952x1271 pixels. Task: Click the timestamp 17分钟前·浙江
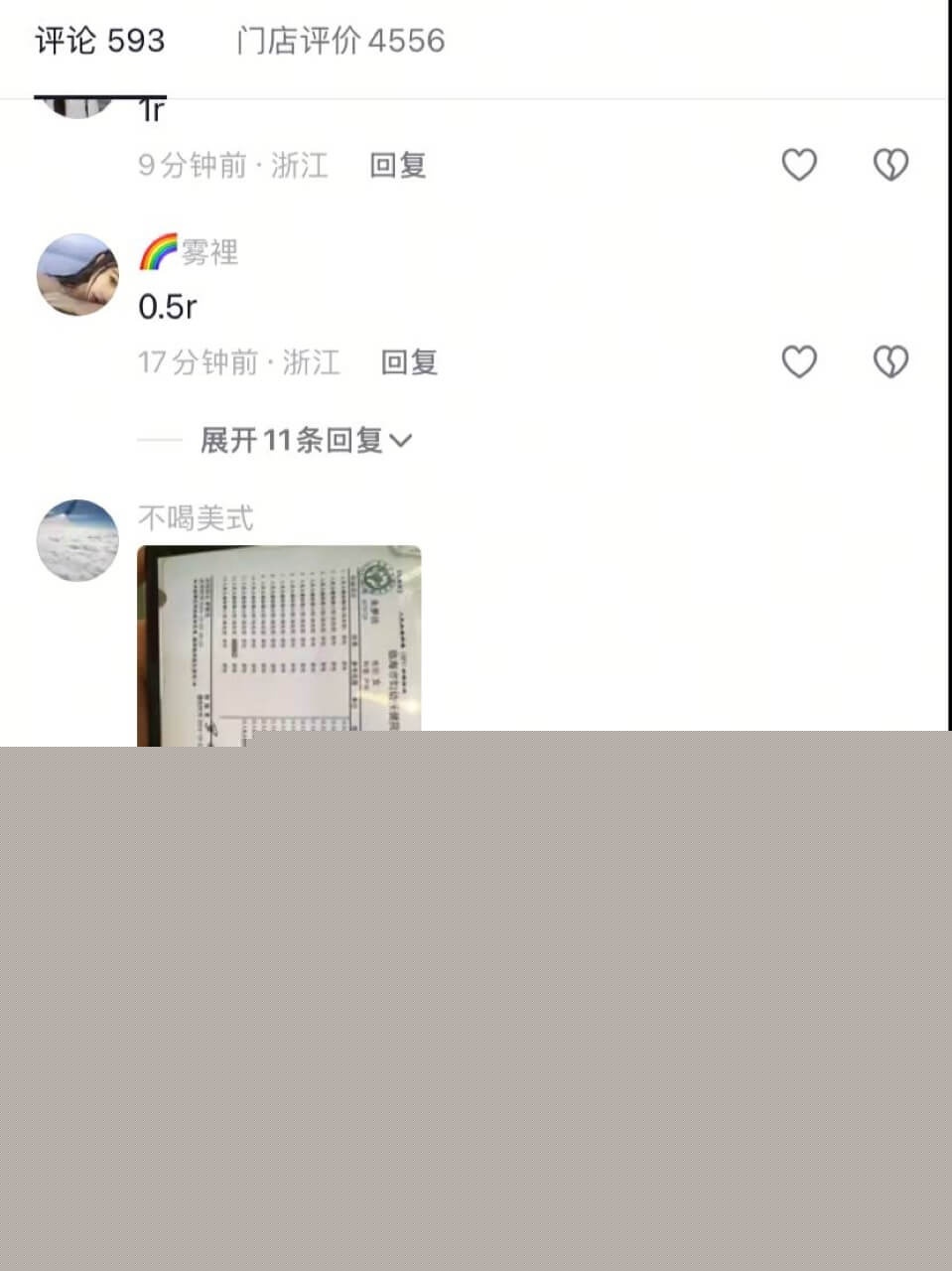pyautogui.click(x=239, y=361)
